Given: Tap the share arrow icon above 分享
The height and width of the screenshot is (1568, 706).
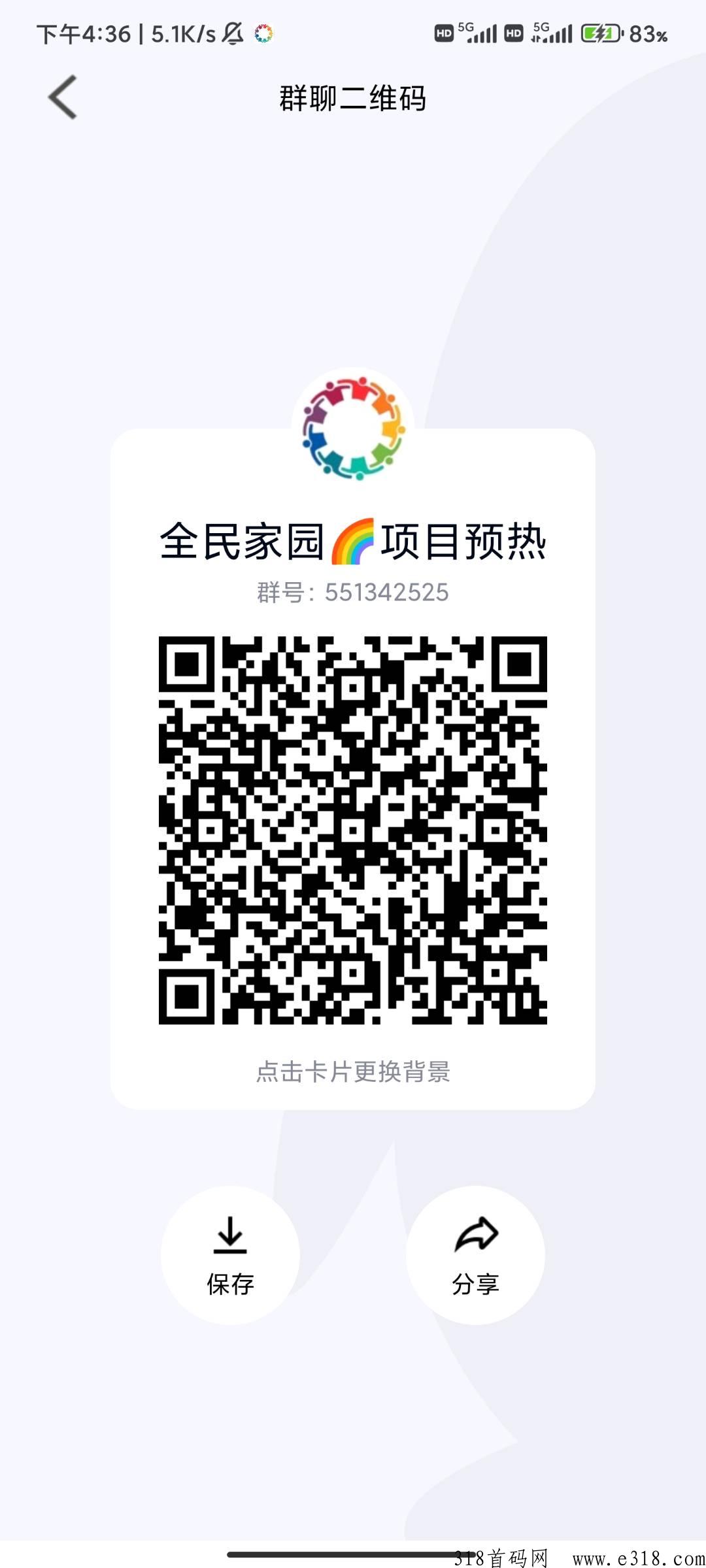Looking at the screenshot, I should (x=477, y=1235).
